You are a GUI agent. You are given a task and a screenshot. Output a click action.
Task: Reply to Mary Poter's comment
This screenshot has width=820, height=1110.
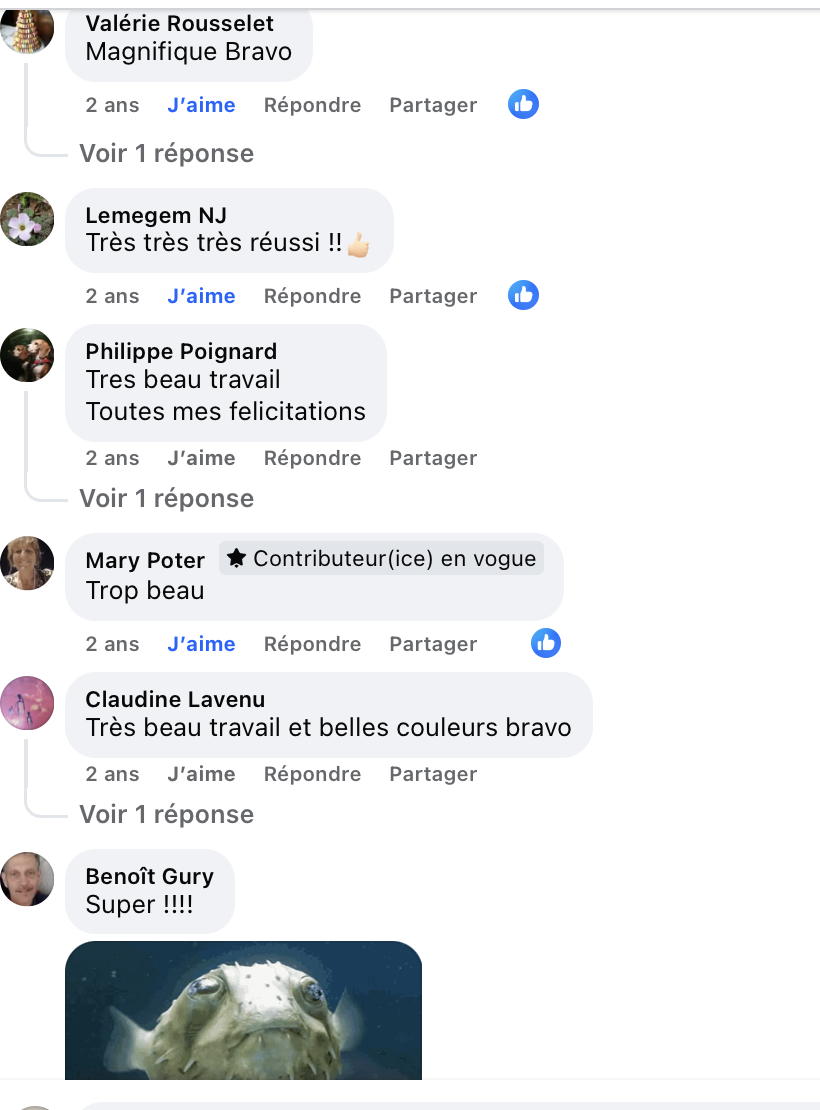pos(312,644)
